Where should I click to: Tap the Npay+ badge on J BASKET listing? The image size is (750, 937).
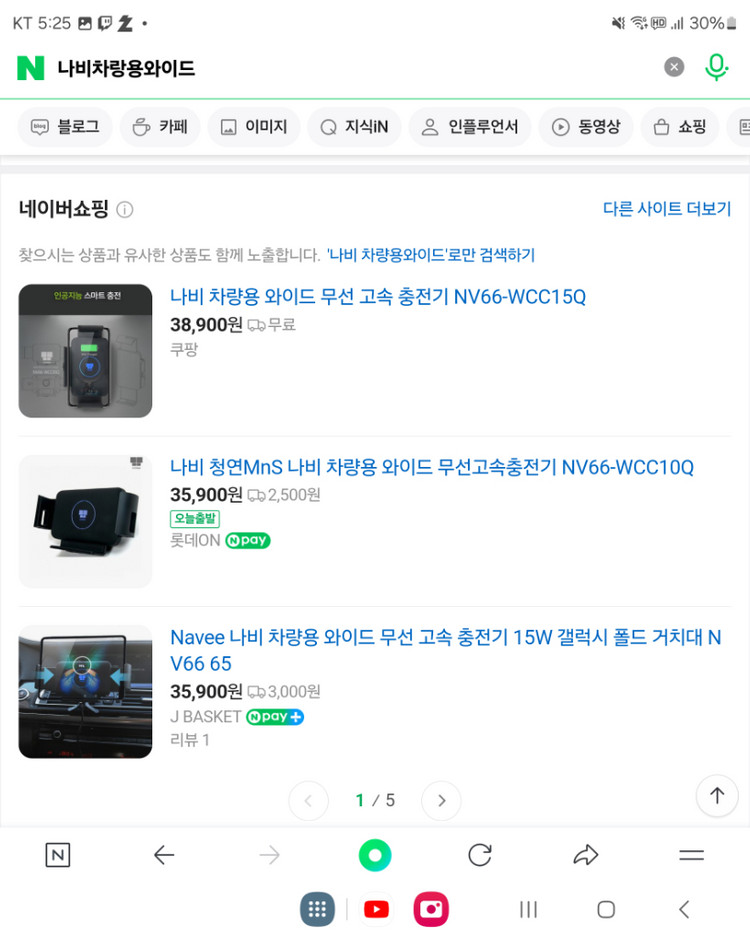tap(275, 717)
